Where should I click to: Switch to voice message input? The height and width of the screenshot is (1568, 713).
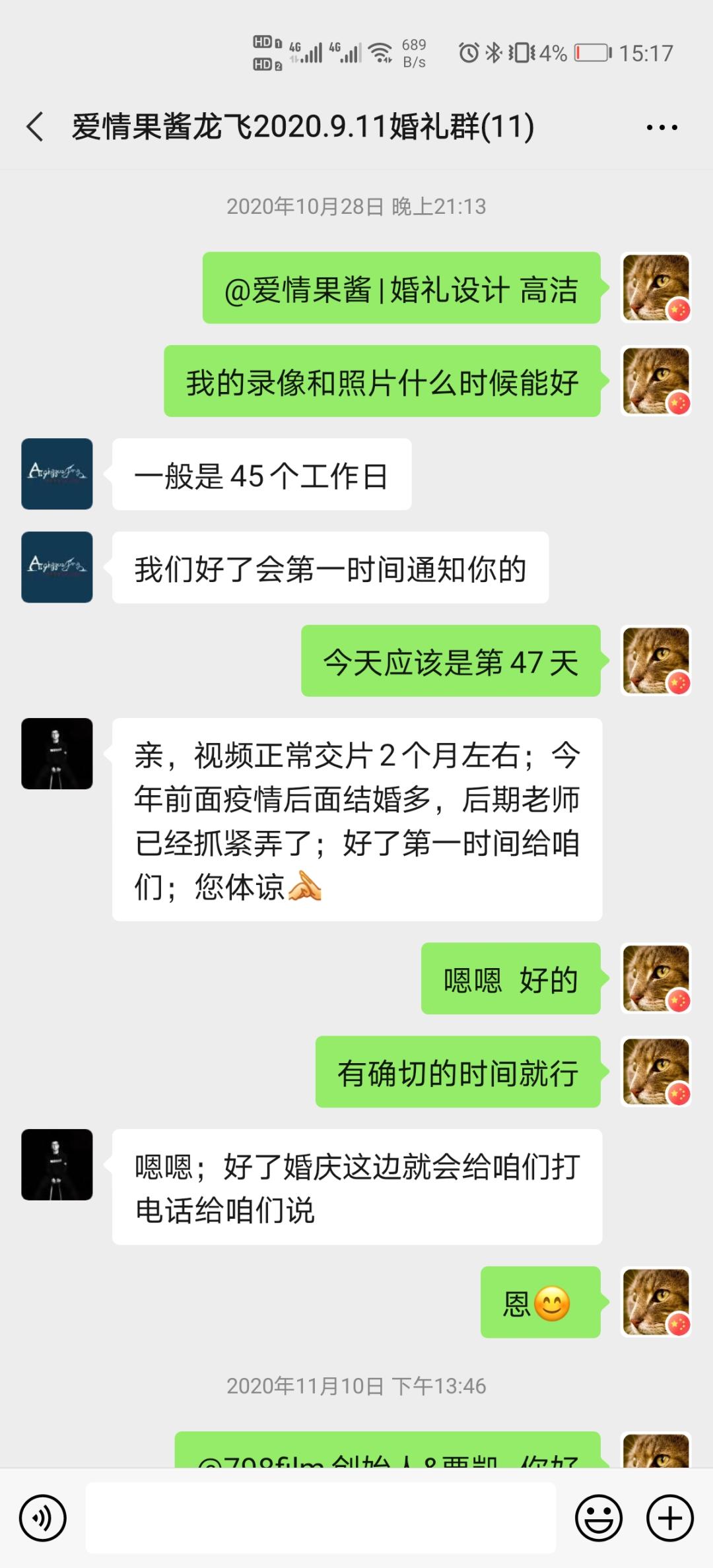(x=43, y=1519)
